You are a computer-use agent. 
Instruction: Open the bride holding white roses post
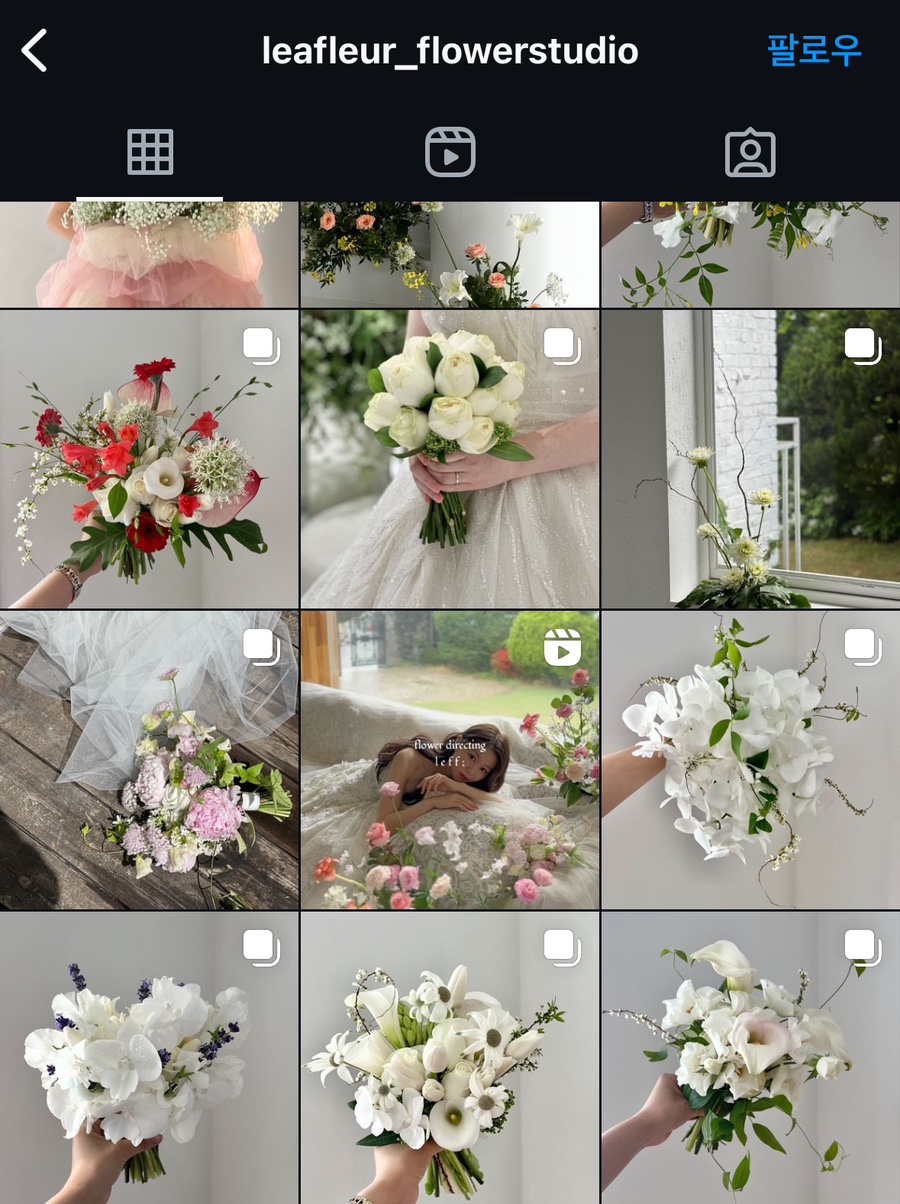[450, 459]
